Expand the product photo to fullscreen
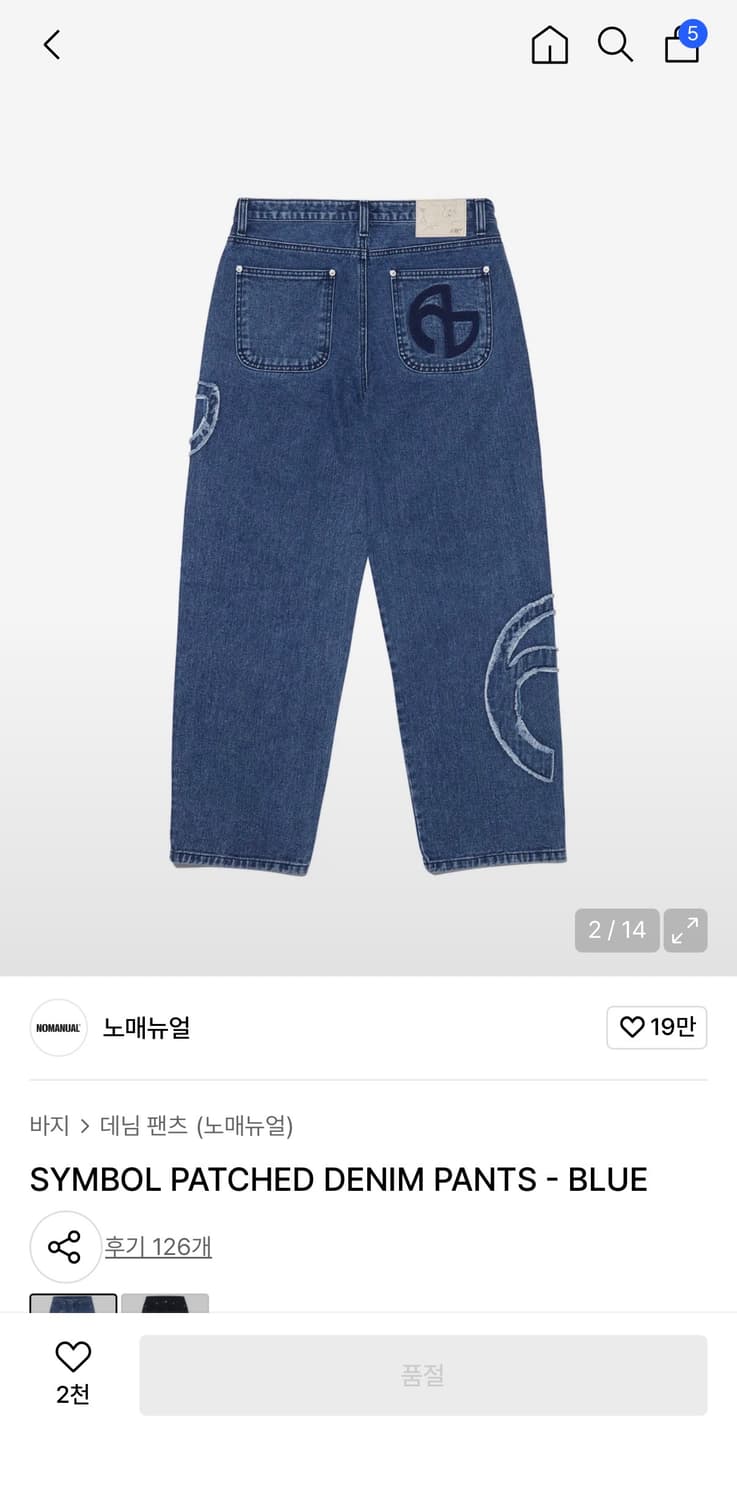 click(685, 930)
